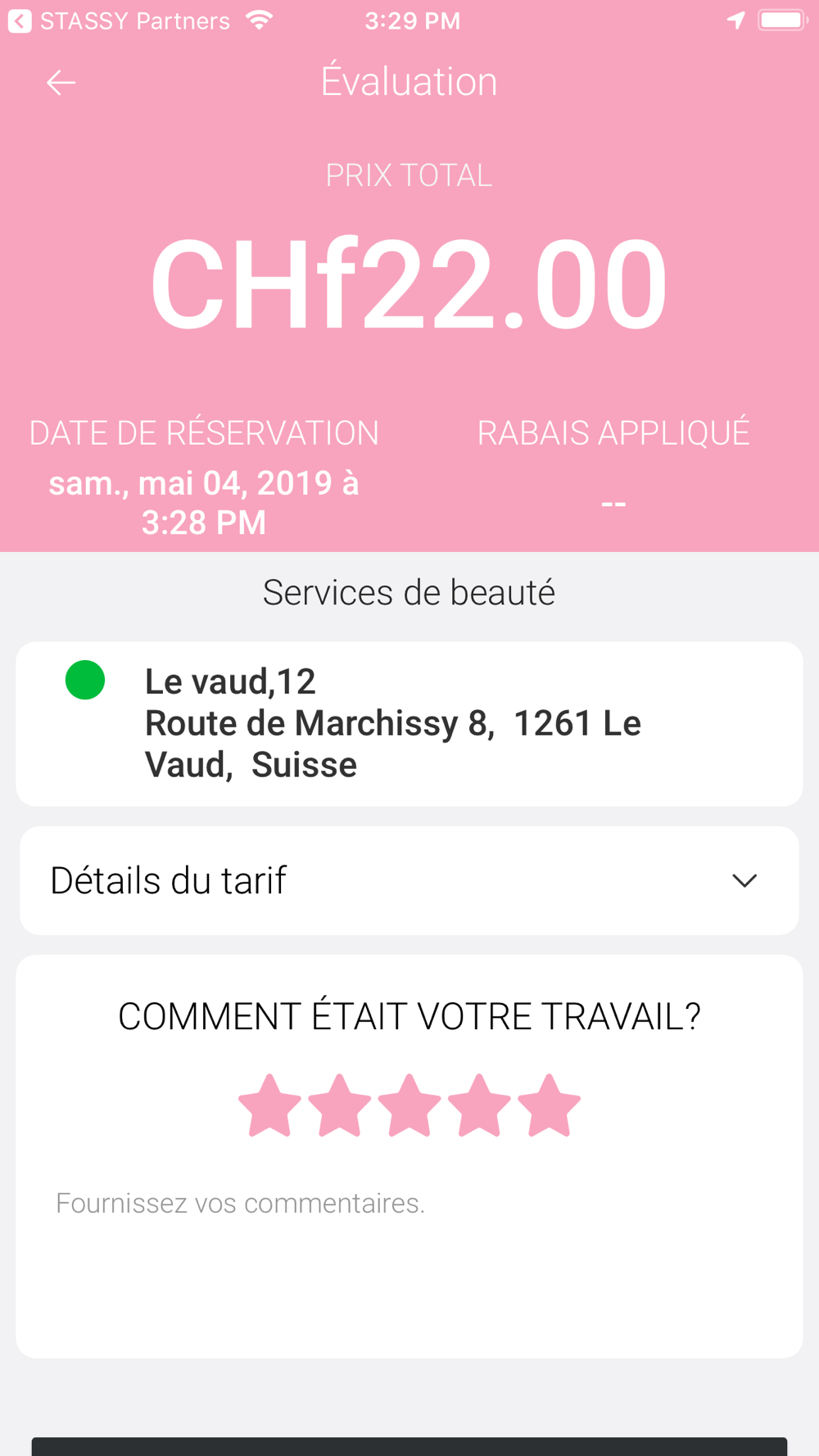Rate the work one star
The width and height of the screenshot is (819, 1456).
click(269, 1106)
